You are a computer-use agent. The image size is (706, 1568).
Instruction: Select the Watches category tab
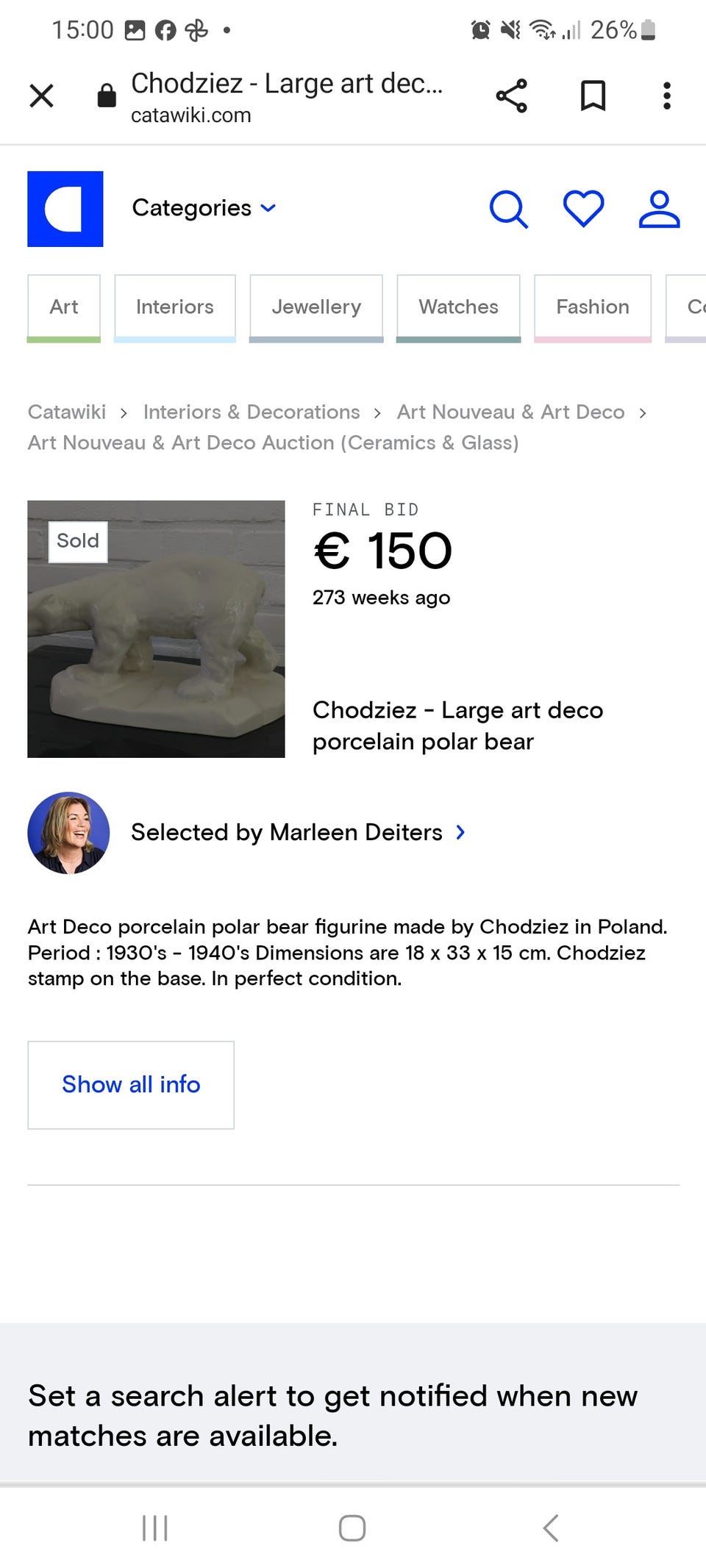coord(457,307)
